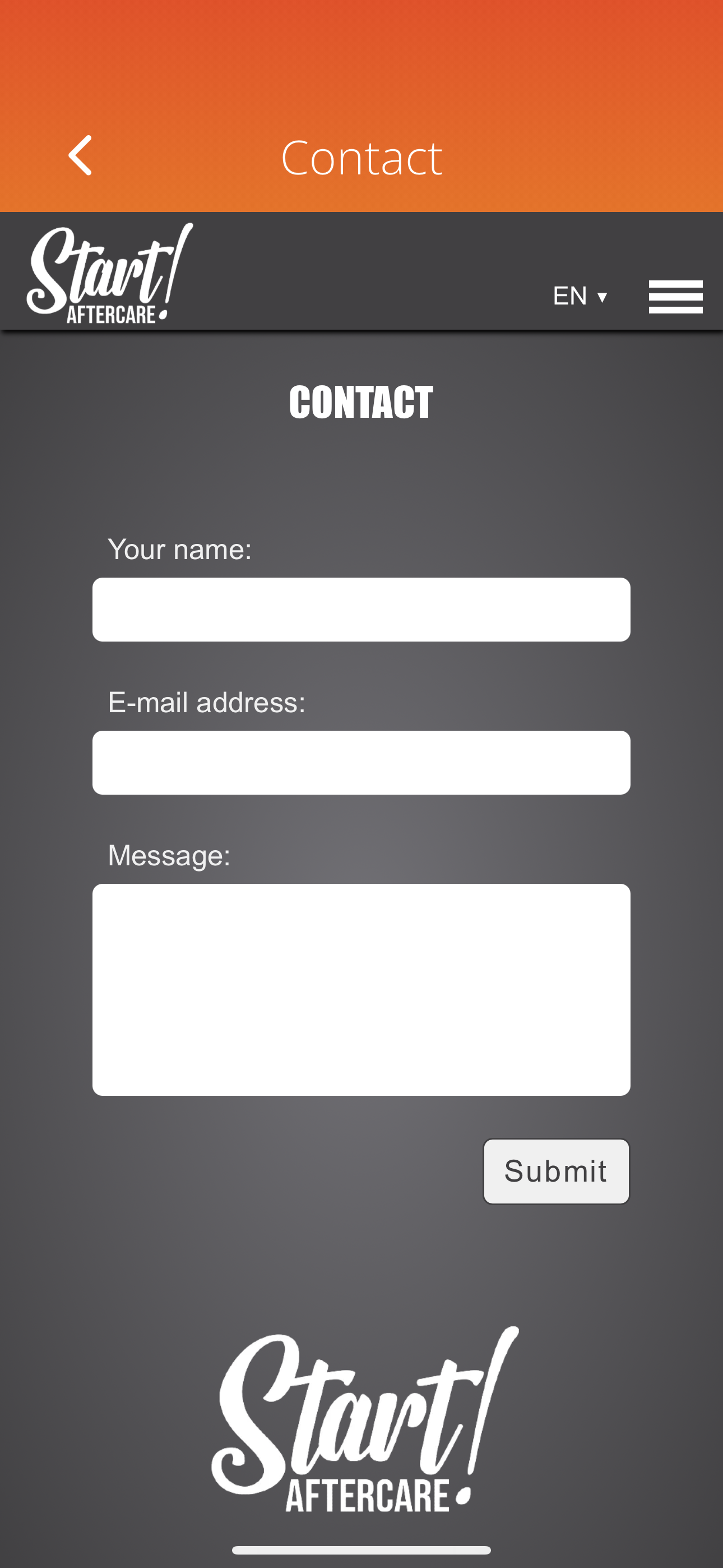Viewport: 723px width, 1568px height.
Task: Focus the Your name field
Action: pyautogui.click(x=361, y=609)
